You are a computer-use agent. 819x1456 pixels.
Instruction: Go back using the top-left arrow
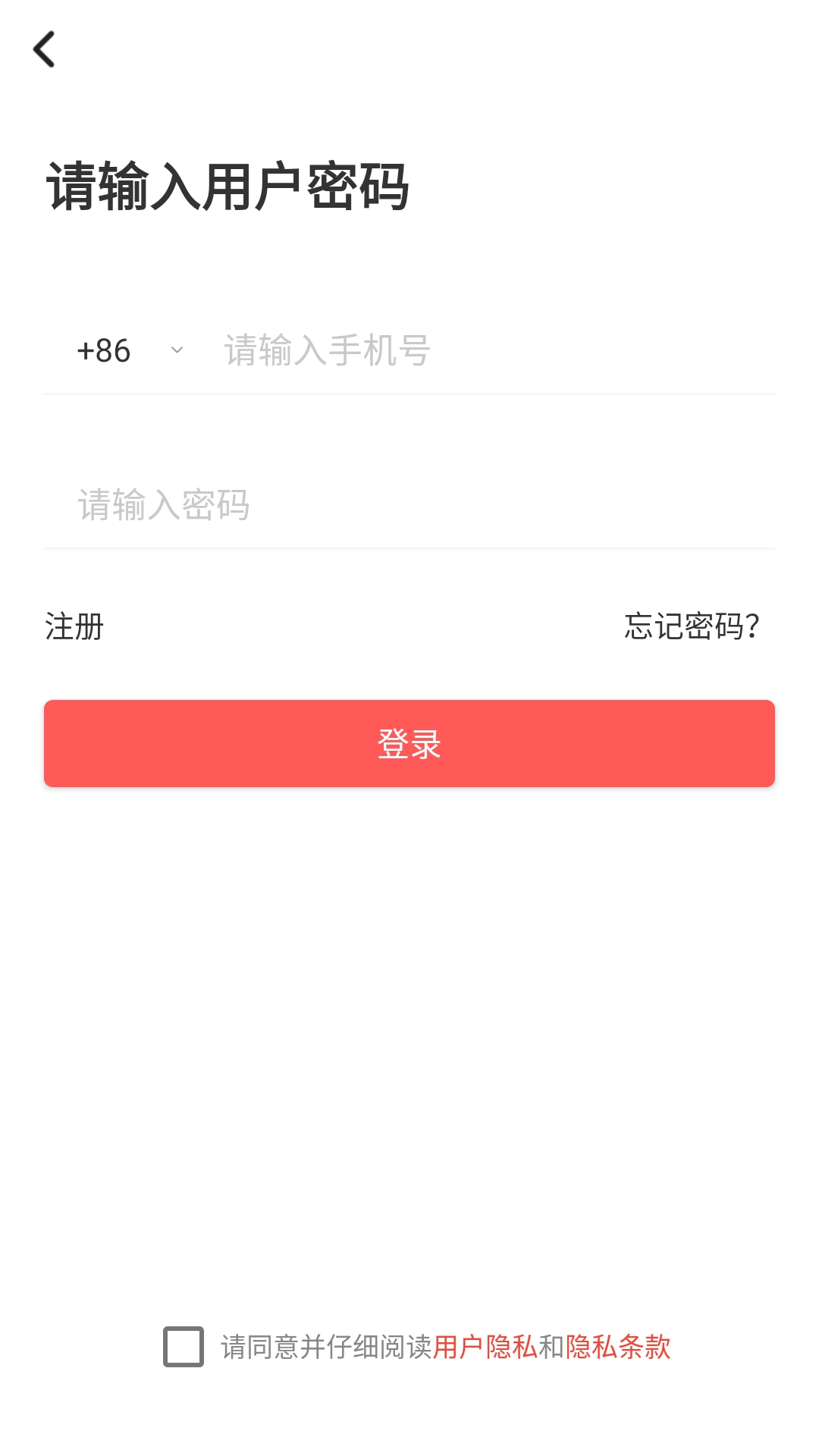(45, 50)
